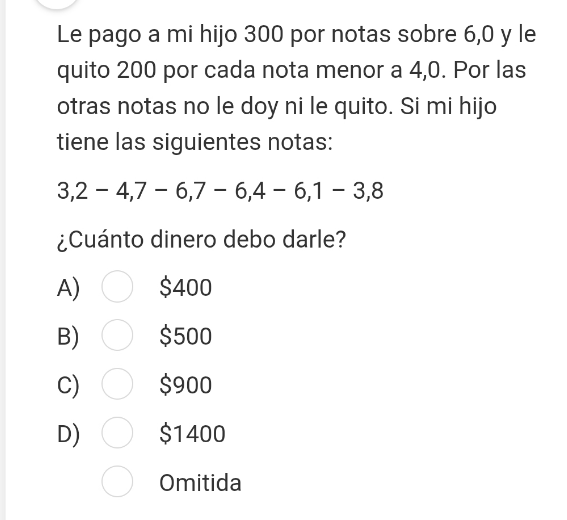Mark answer C) $900
Image resolution: width=567 pixels, height=520 pixels.
[117, 384]
